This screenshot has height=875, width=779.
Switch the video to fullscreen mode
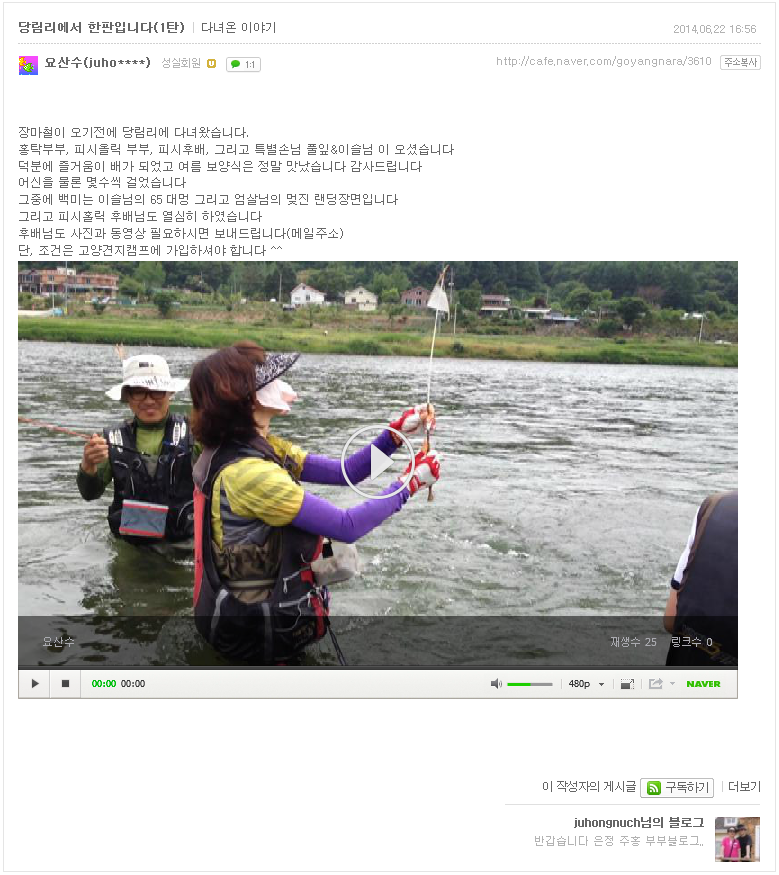tap(627, 684)
